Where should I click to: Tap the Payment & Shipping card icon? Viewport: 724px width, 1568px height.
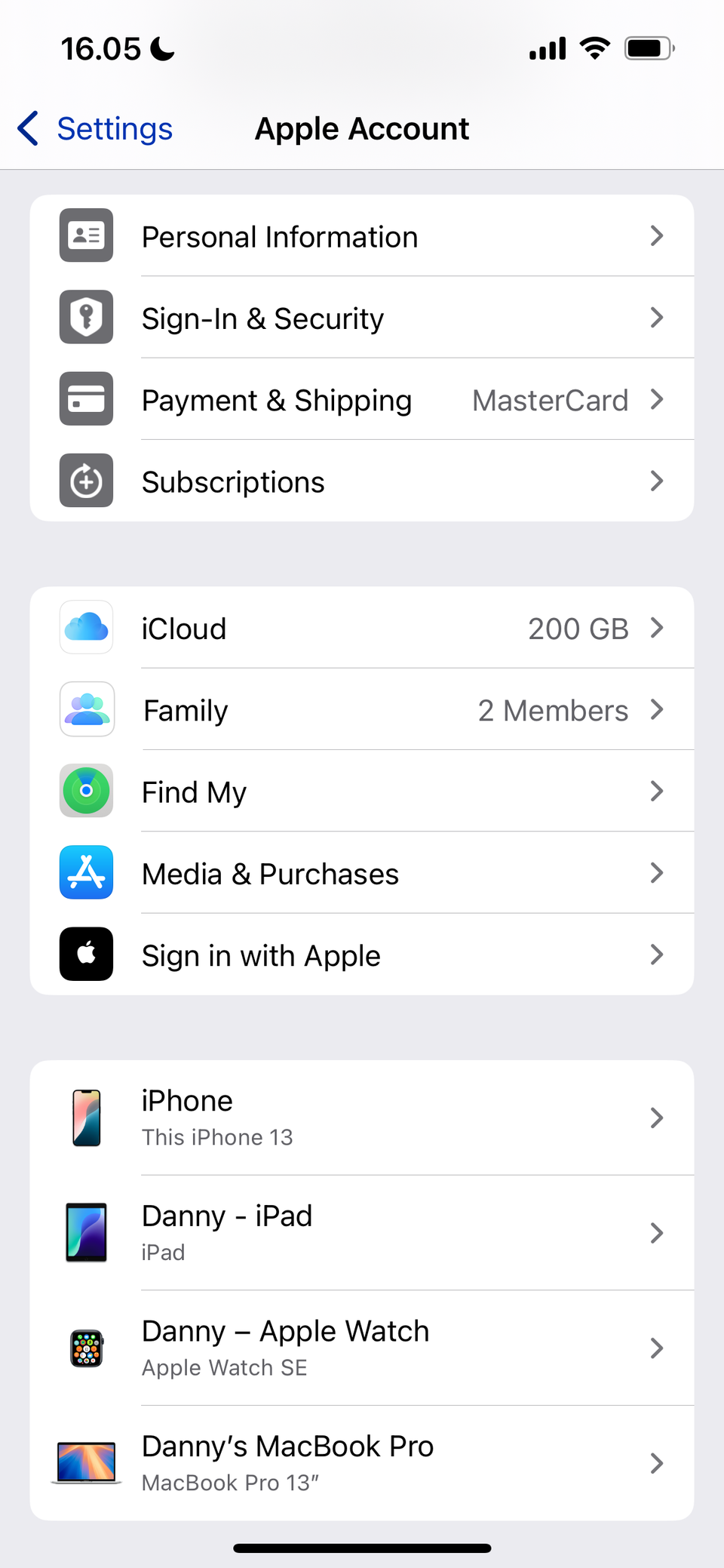85,399
